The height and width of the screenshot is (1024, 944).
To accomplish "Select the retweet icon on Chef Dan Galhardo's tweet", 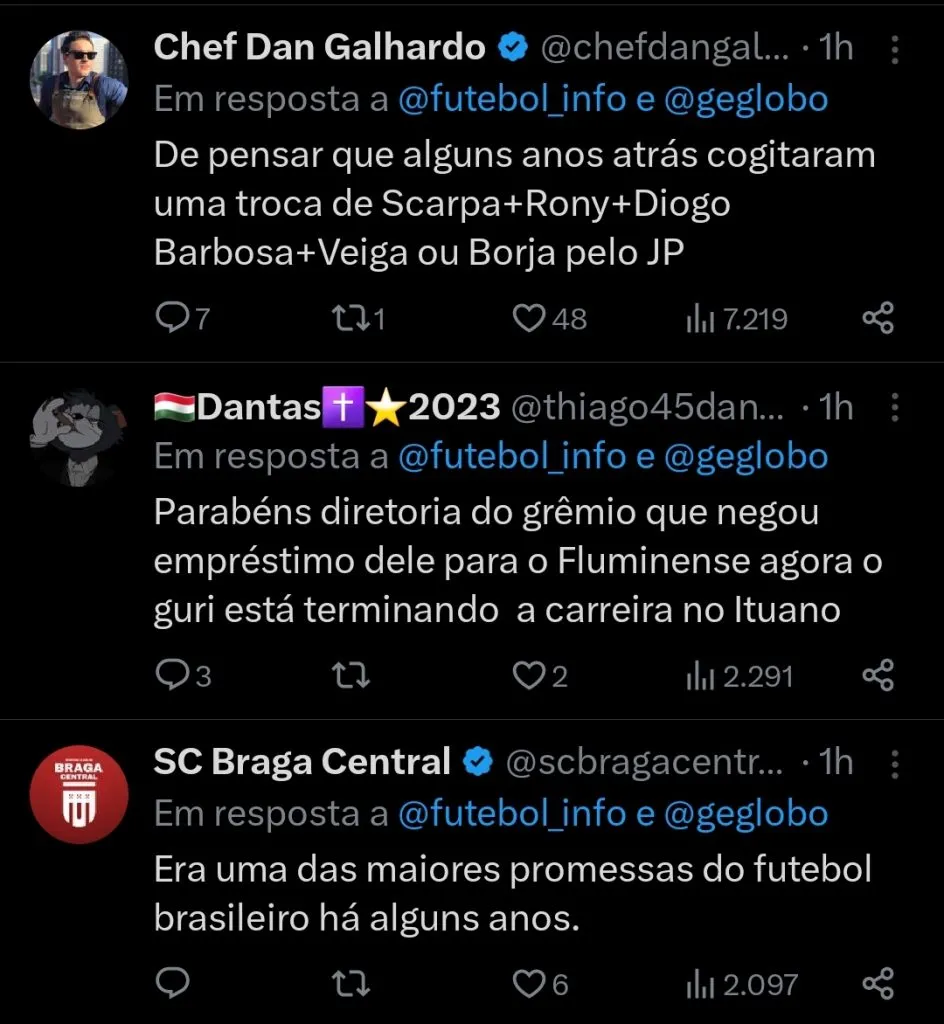I will click(x=350, y=318).
